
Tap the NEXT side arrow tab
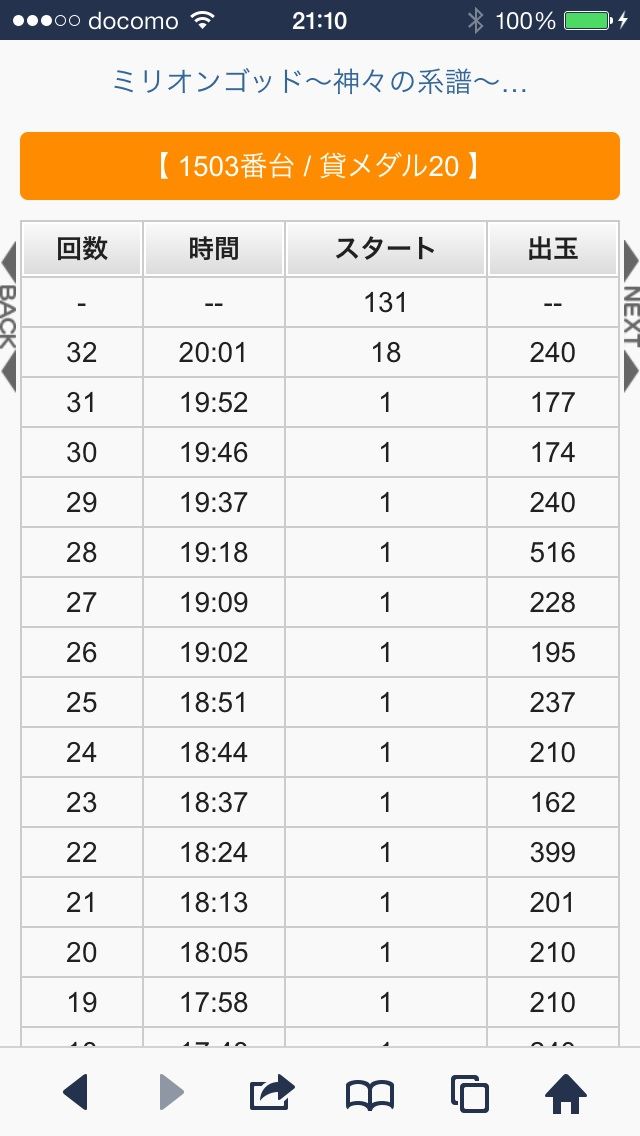631,317
